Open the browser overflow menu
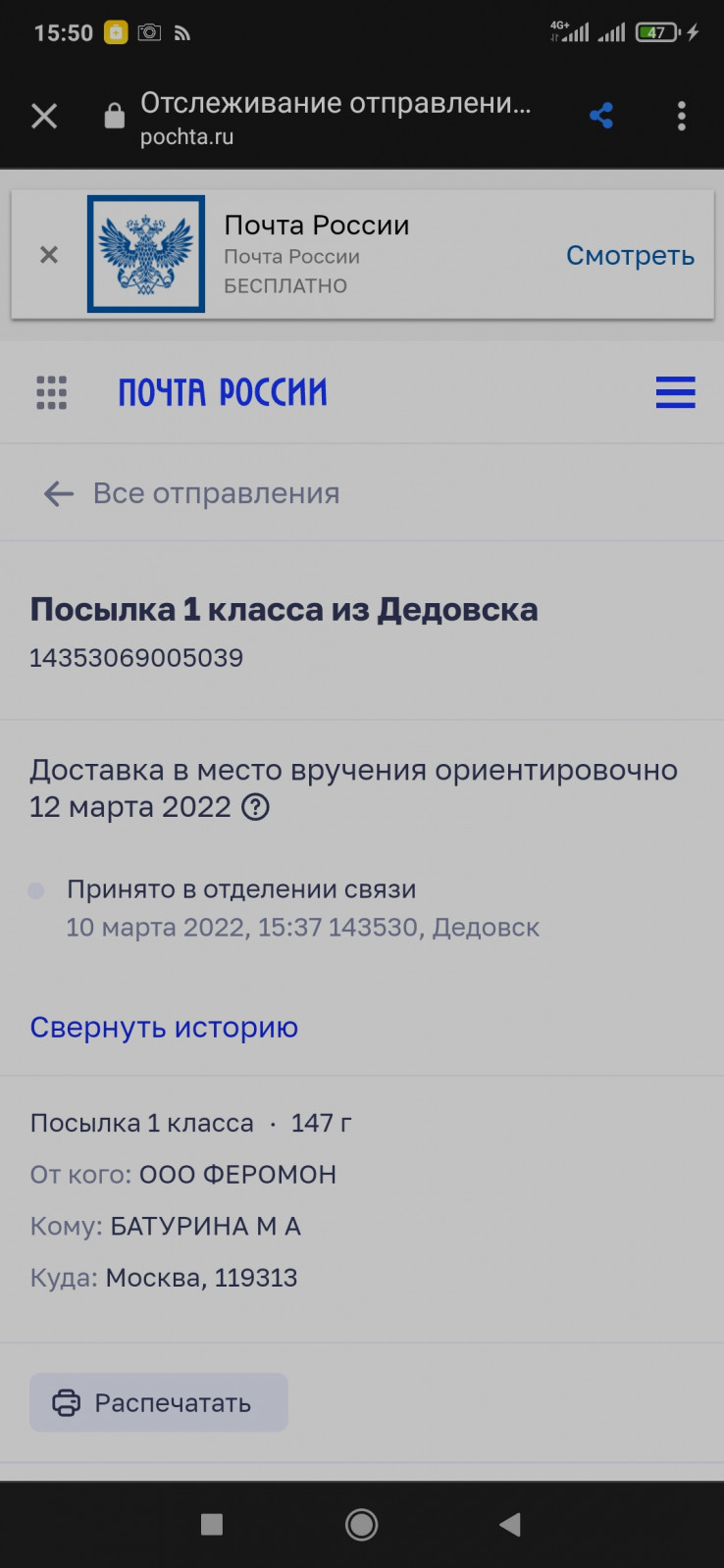 coord(682,116)
